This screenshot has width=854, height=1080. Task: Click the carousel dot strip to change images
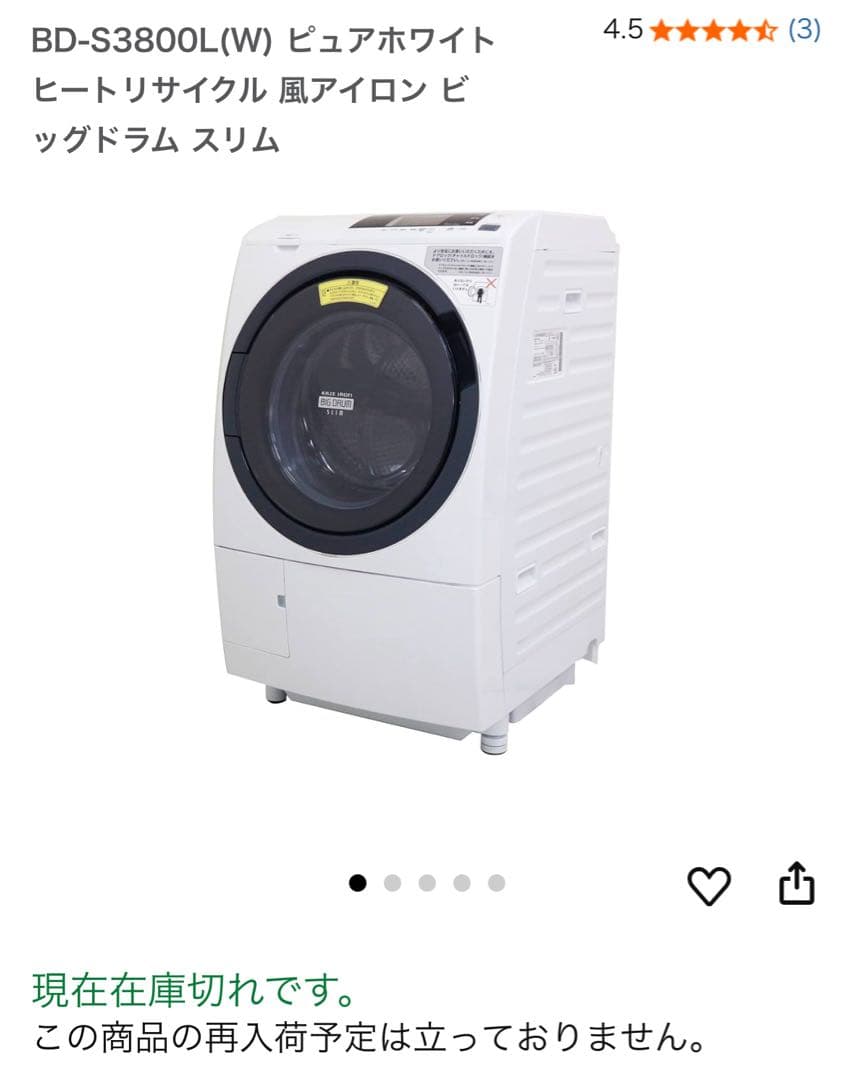[428, 880]
